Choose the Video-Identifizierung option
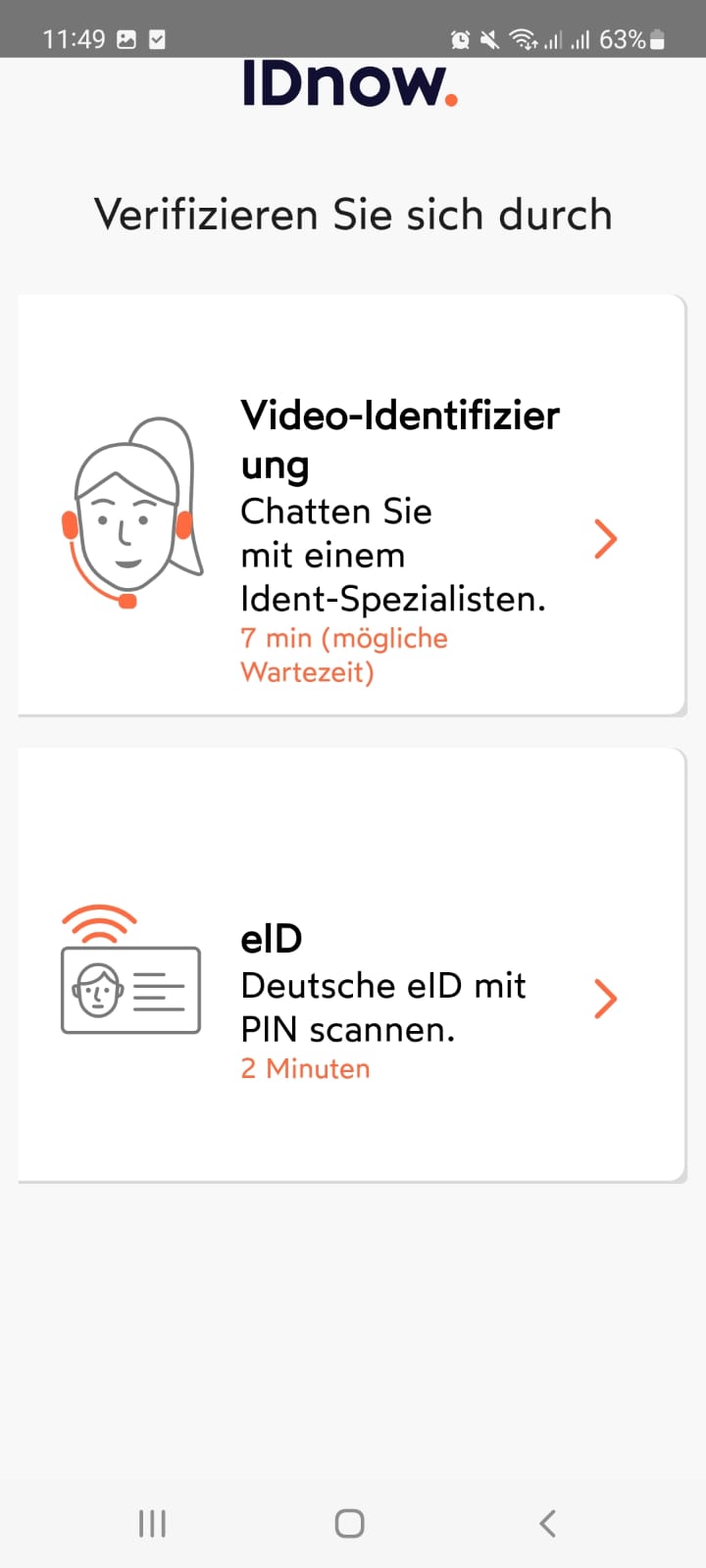The width and height of the screenshot is (706, 1568). point(351,505)
